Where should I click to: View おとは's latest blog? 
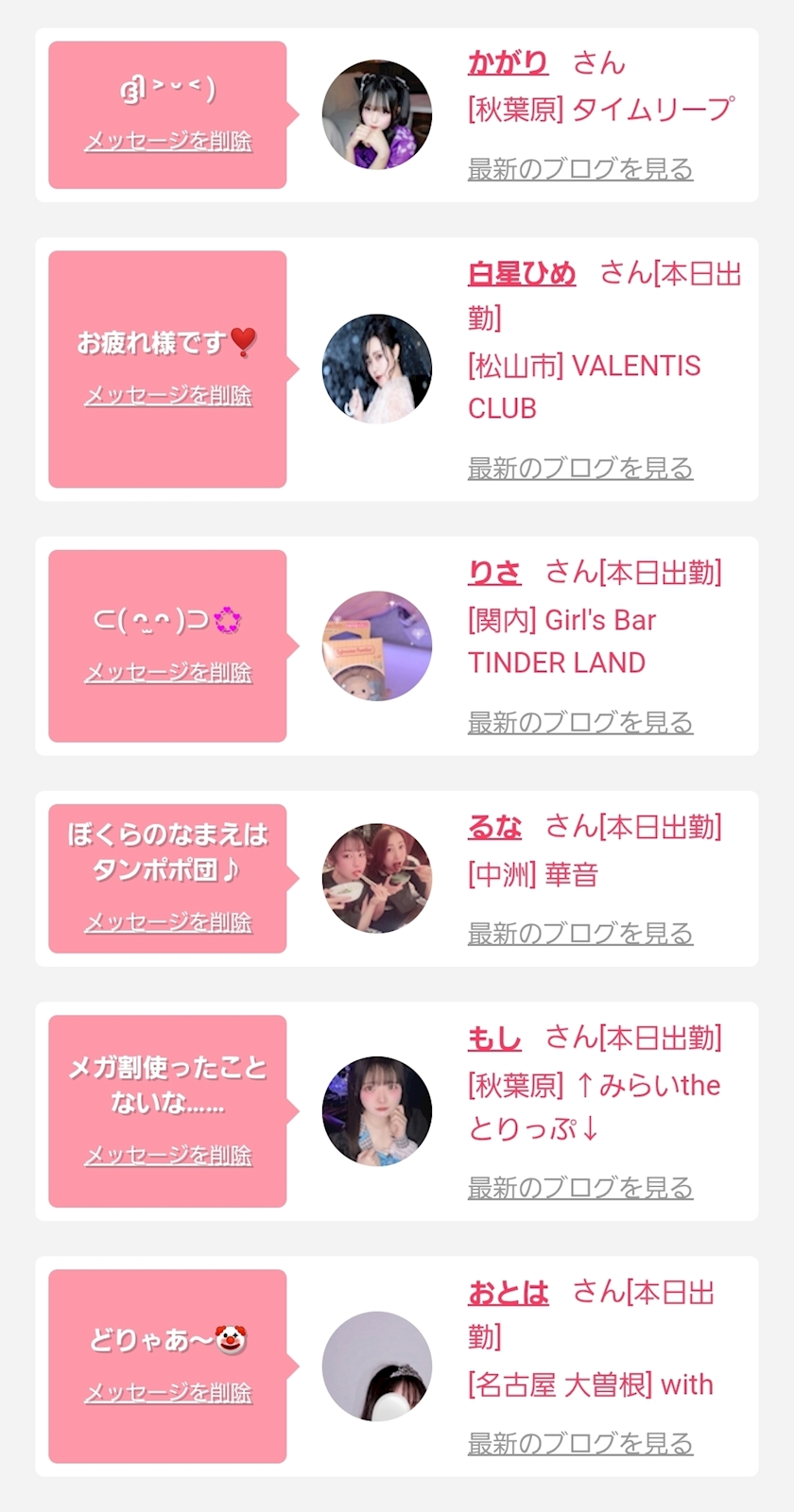580,1443
